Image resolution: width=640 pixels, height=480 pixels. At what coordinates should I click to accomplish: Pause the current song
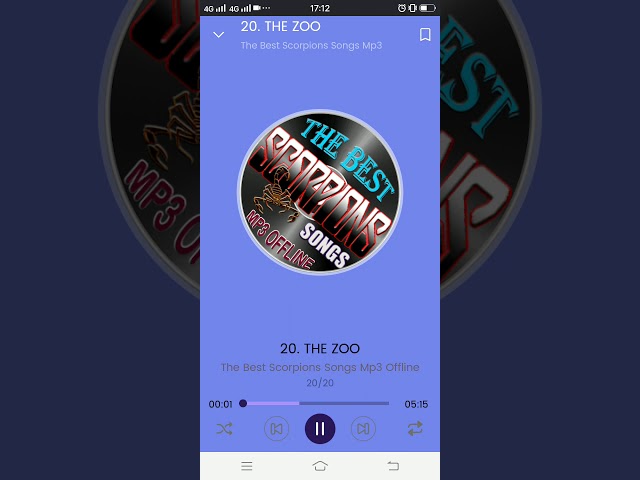tap(320, 429)
